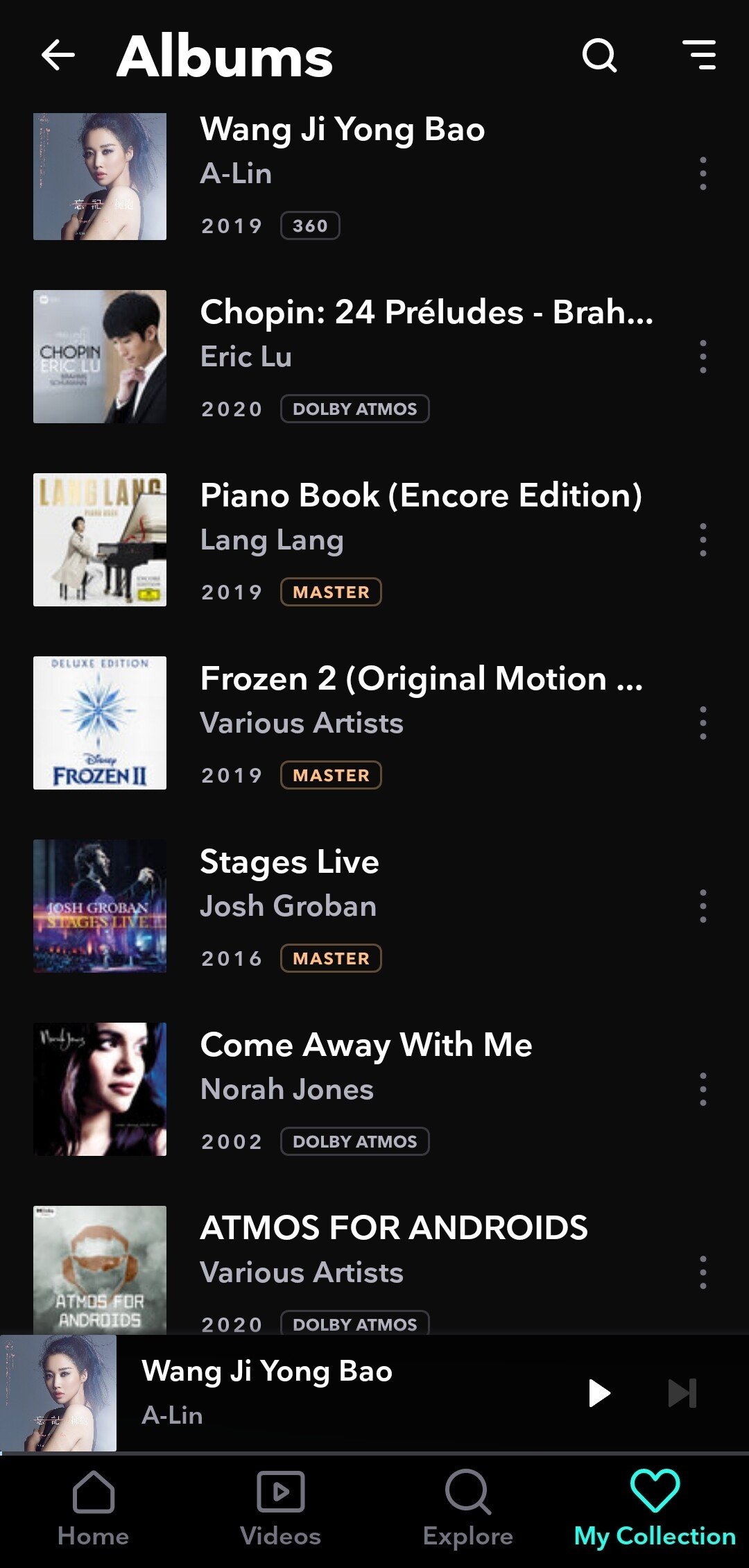Image resolution: width=749 pixels, height=1568 pixels.
Task: Open artist Norah Jones from album list
Action: click(287, 1089)
